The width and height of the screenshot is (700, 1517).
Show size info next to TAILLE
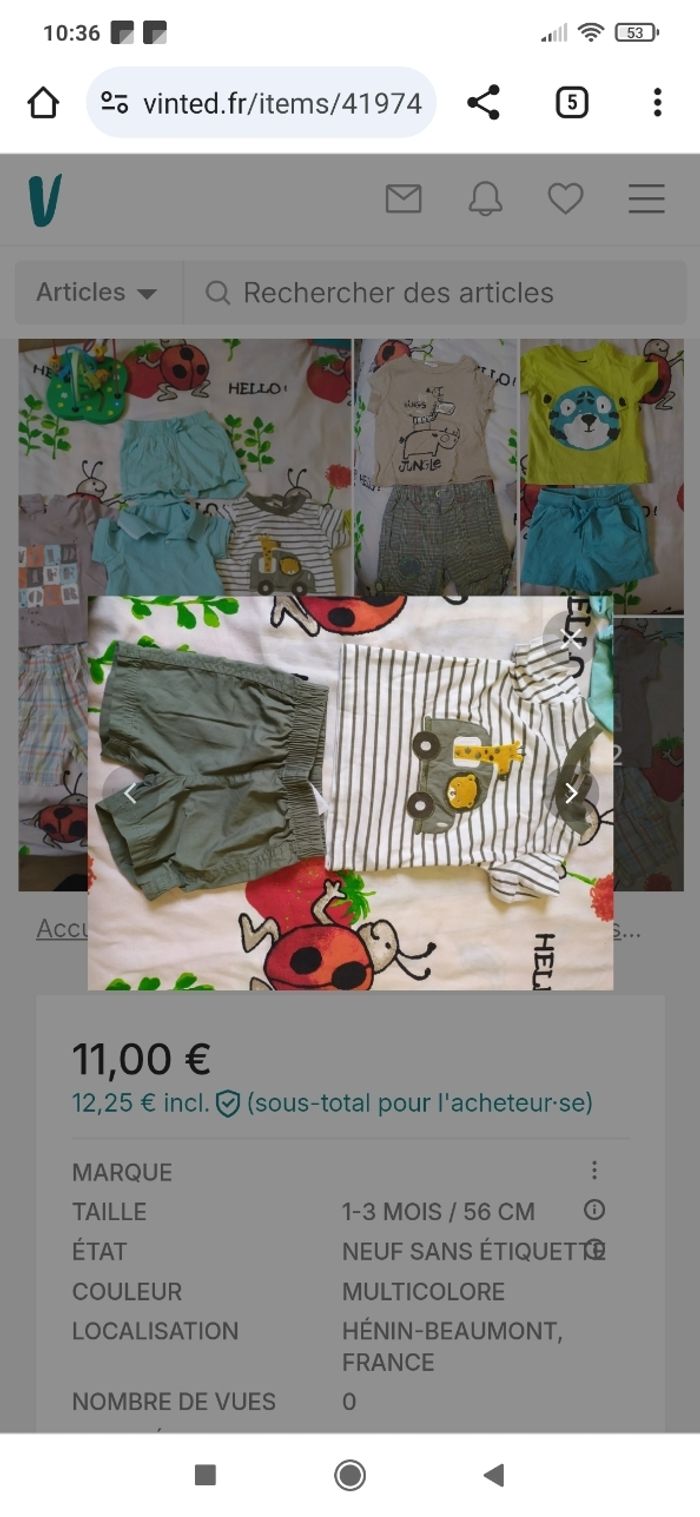[594, 1210]
